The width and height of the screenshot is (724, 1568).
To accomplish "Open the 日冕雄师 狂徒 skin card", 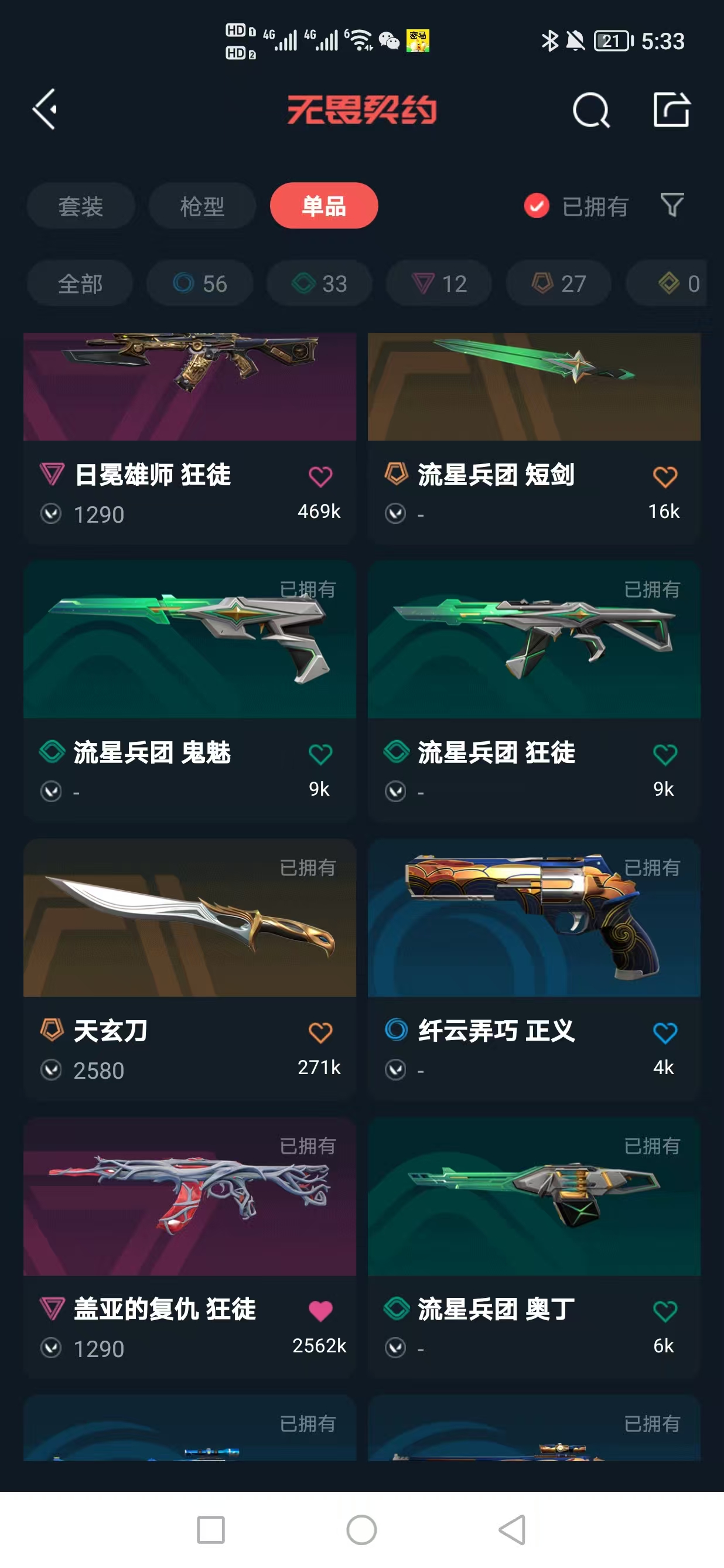I will [x=190, y=426].
